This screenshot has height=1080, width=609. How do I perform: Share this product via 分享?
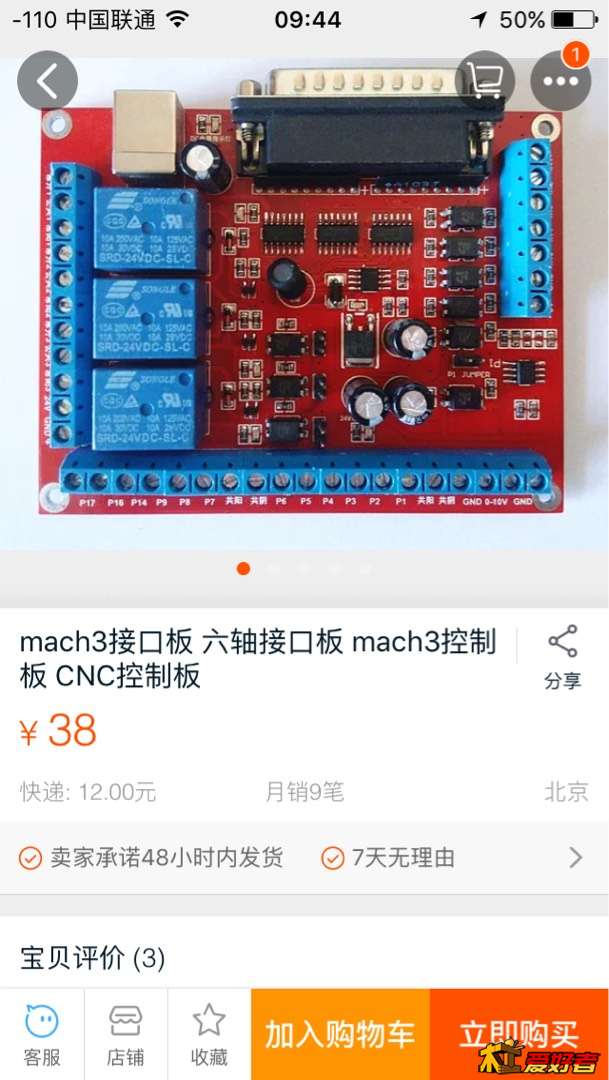[x=562, y=657]
